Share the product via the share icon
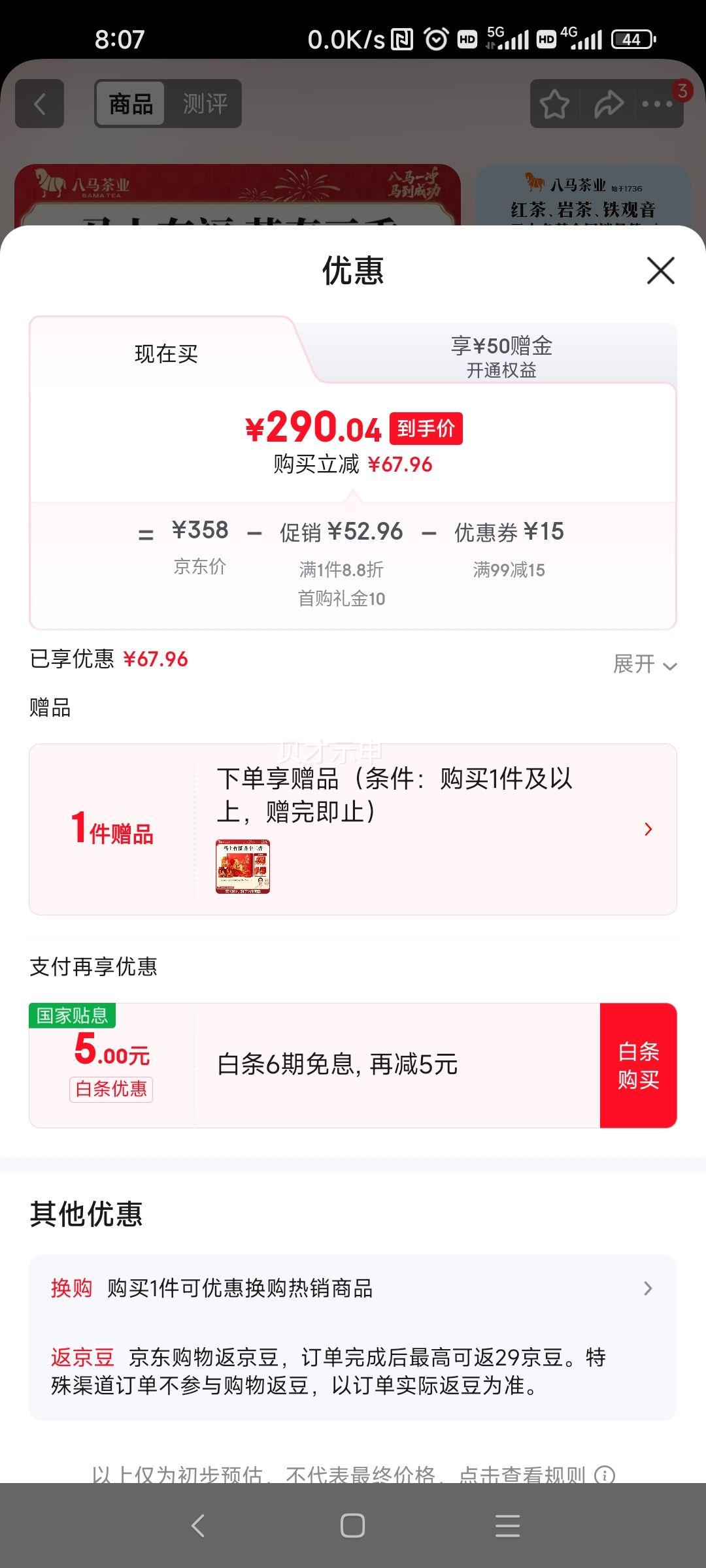This screenshot has width=706, height=1568. tap(607, 103)
